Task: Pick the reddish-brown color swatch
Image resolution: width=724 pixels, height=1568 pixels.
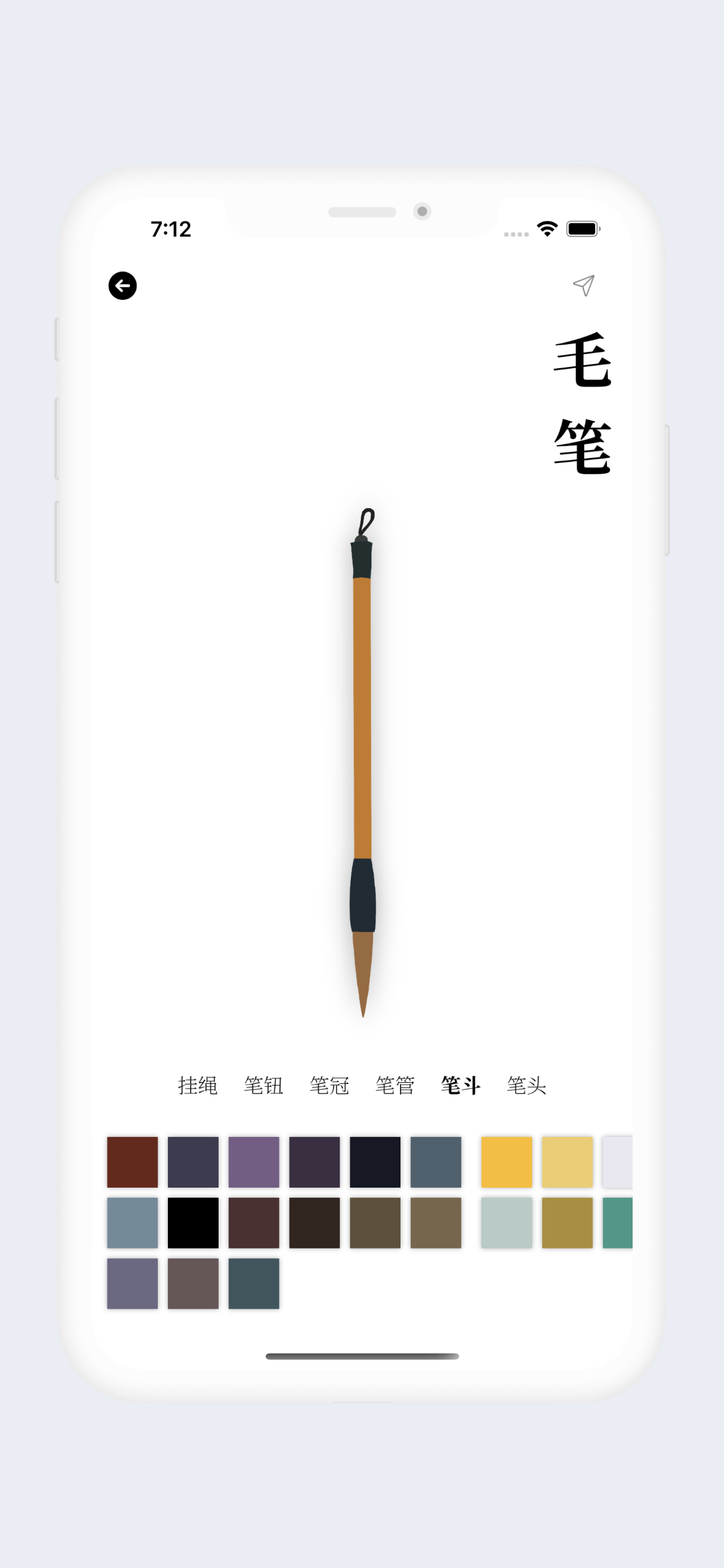Action: pyautogui.click(x=132, y=1161)
